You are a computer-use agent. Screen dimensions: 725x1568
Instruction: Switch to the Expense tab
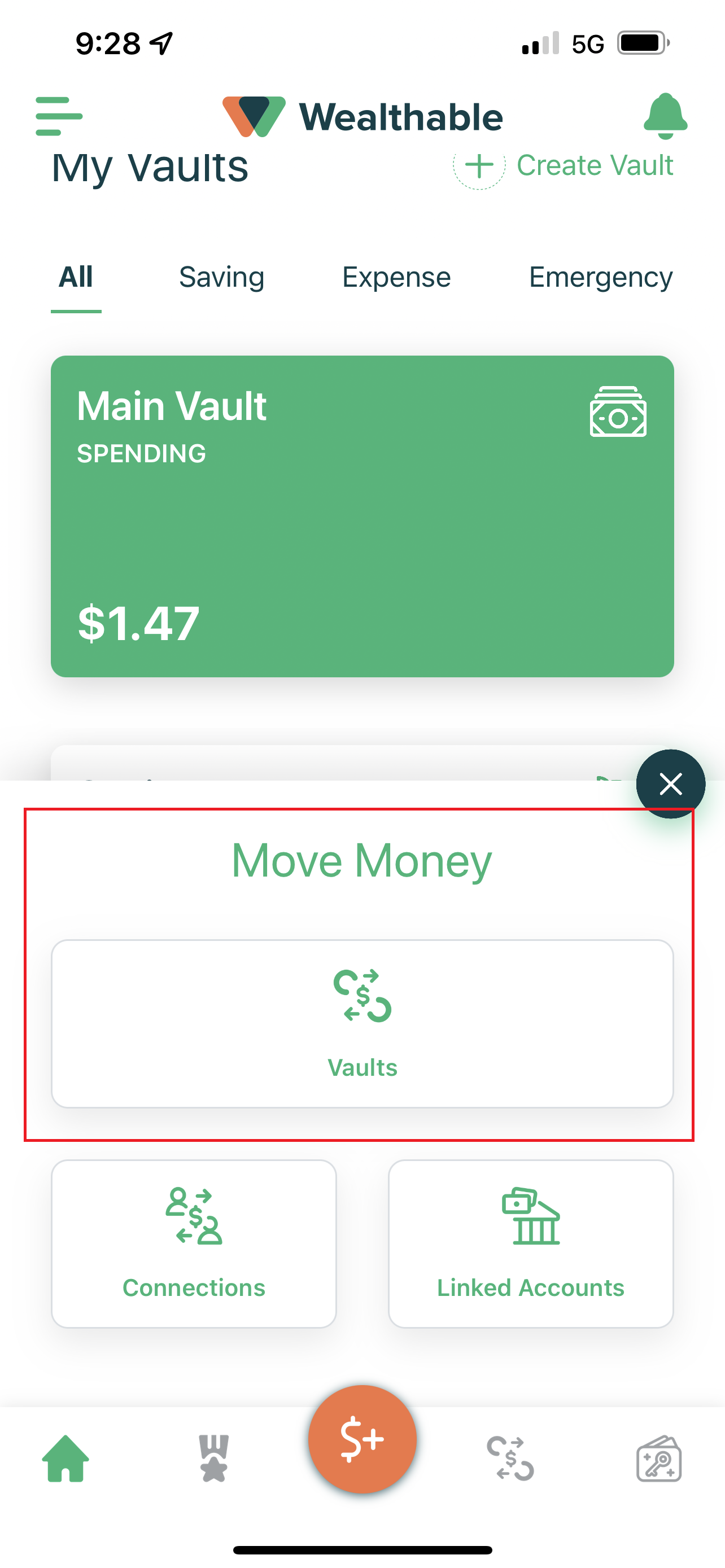point(396,278)
